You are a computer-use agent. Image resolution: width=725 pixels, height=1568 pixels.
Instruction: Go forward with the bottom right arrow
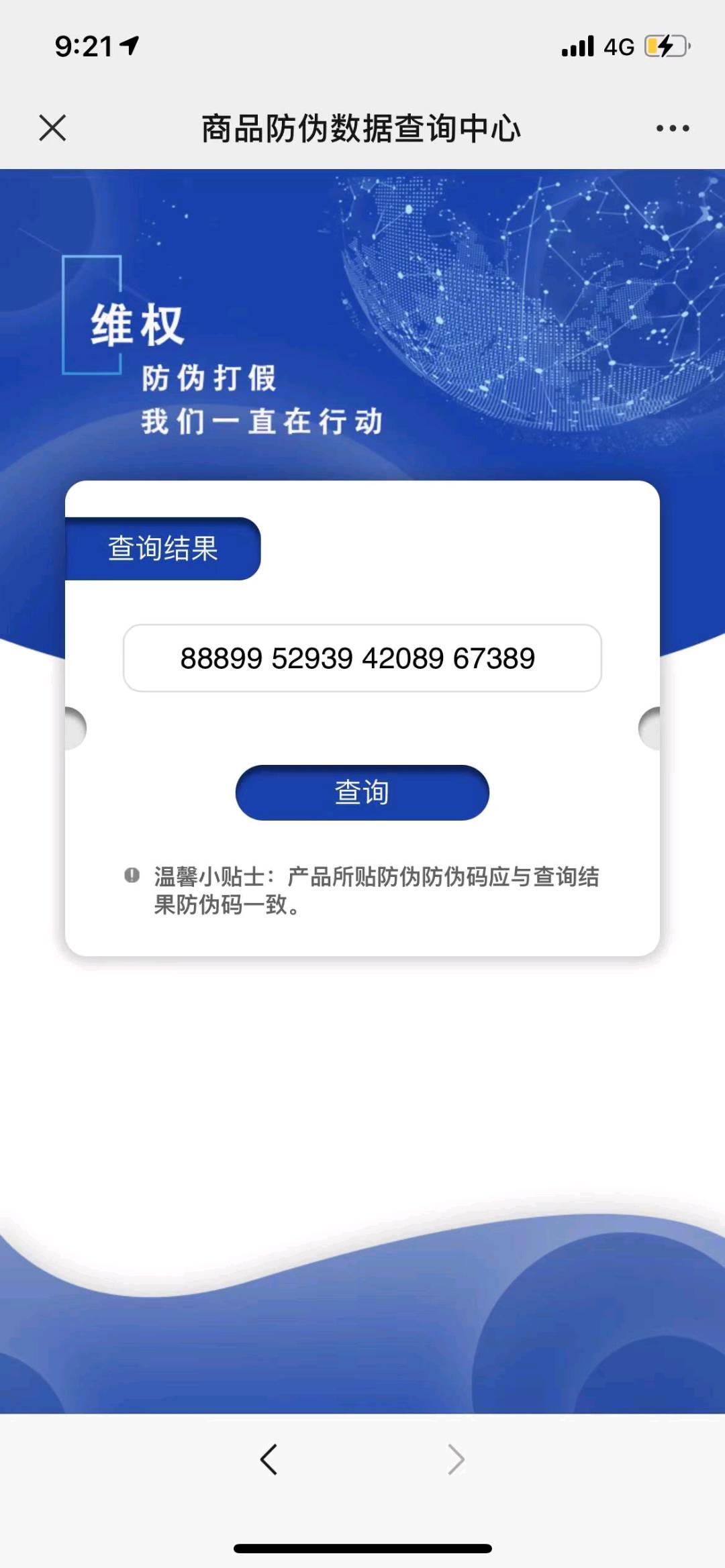tap(456, 1459)
